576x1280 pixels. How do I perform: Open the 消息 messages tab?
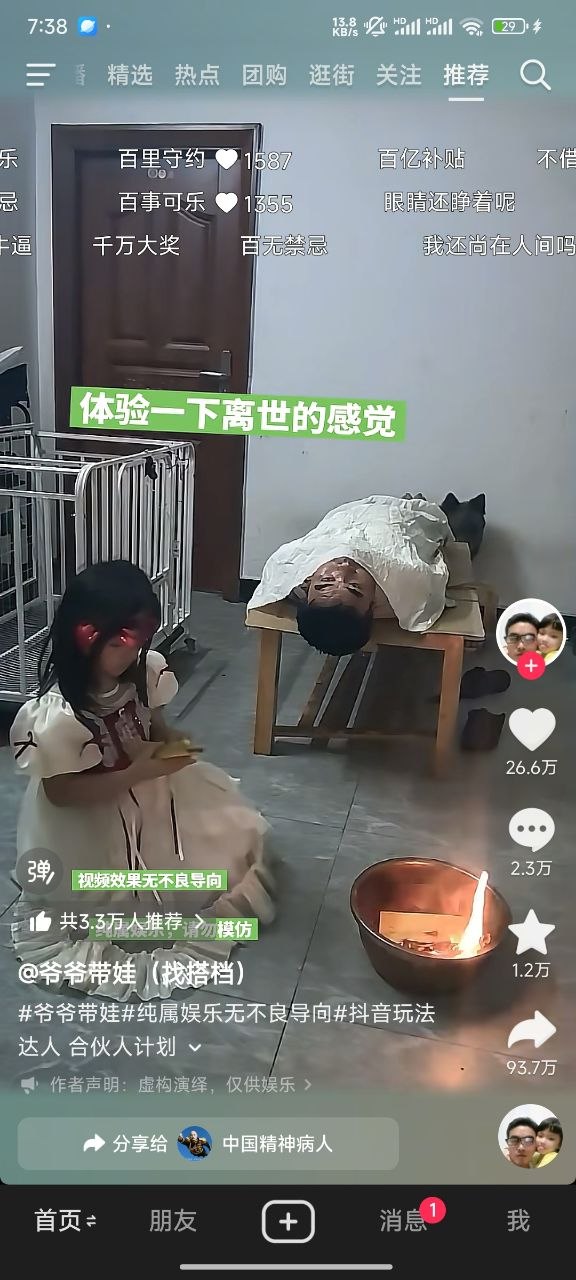pos(403,1220)
